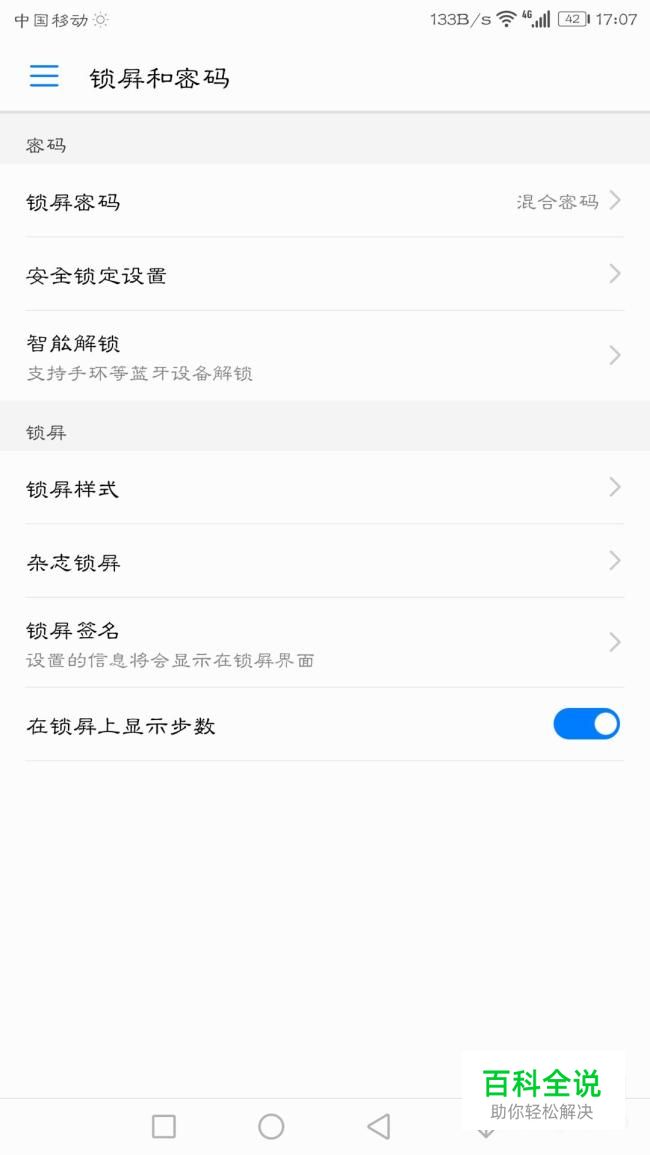This screenshot has width=650, height=1155.
Task: Open 锁屏密码 settings row
Action: pos(325,200)
